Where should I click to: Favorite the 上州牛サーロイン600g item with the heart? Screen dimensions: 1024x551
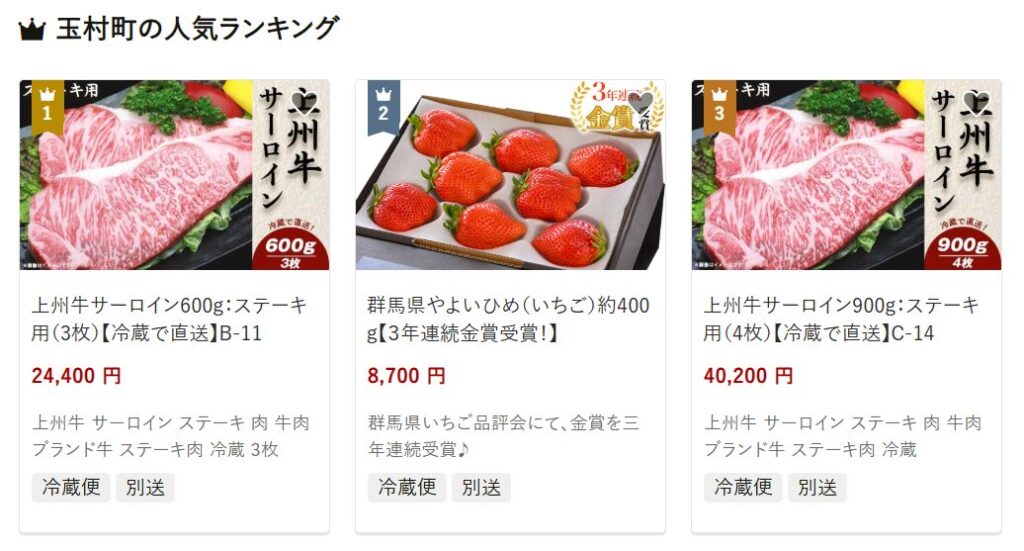(x=304, y=102)
